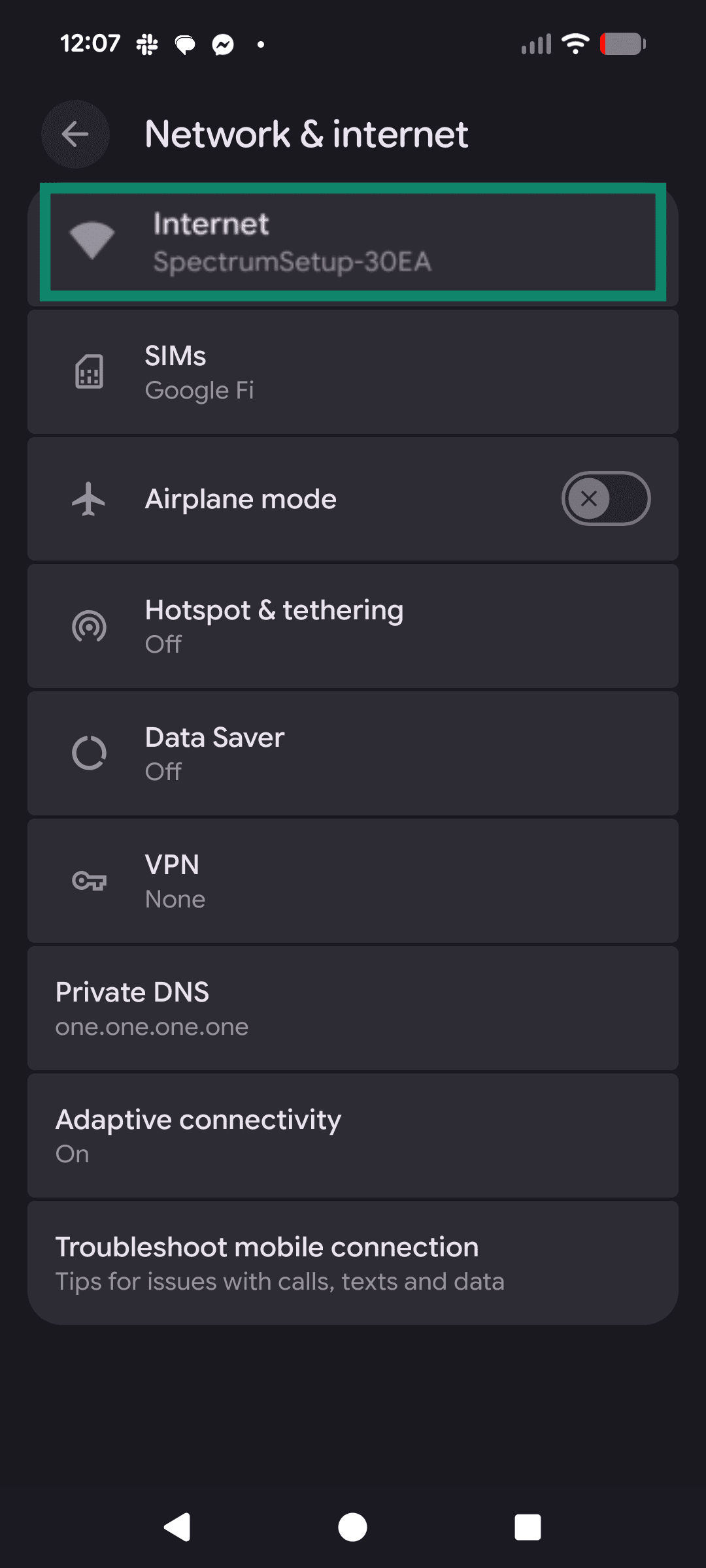The image size is (706, 1568).
Task: Open the Private DNS settings
Action: pos(353,1007)
